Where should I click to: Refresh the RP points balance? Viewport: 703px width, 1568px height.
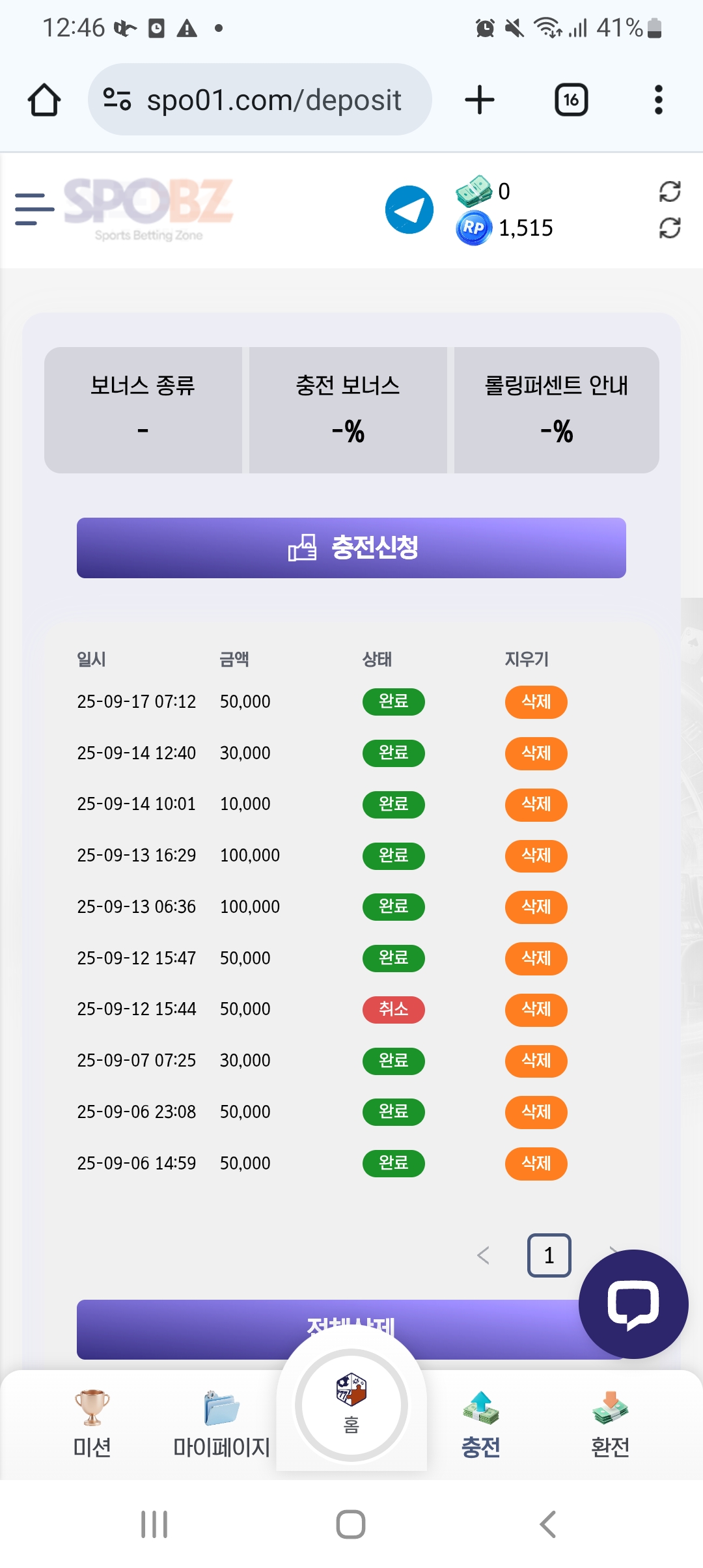click(x=669, y=228)
